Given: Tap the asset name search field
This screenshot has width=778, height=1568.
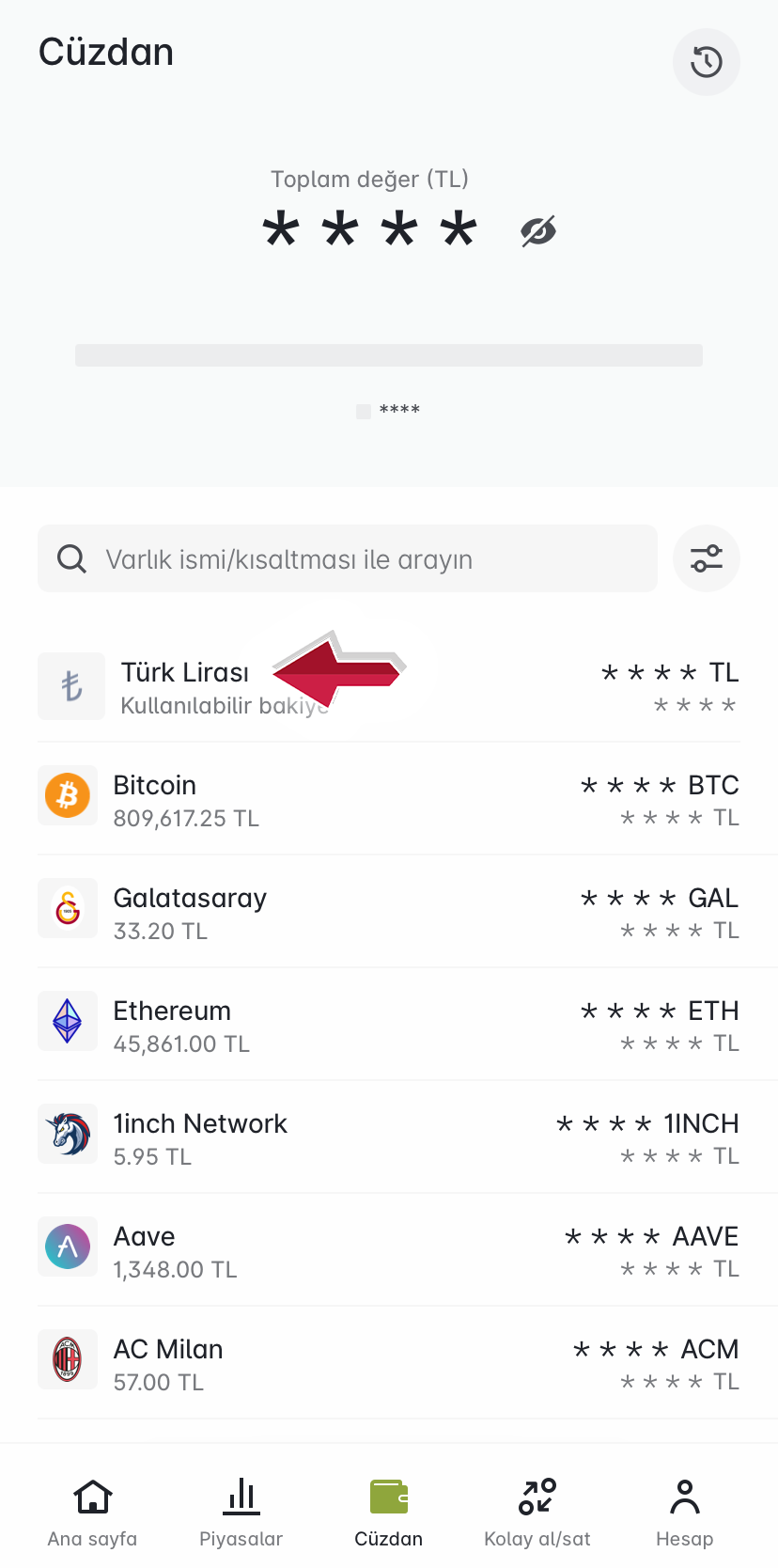Looking at the screenshot, I should point(348,558).
